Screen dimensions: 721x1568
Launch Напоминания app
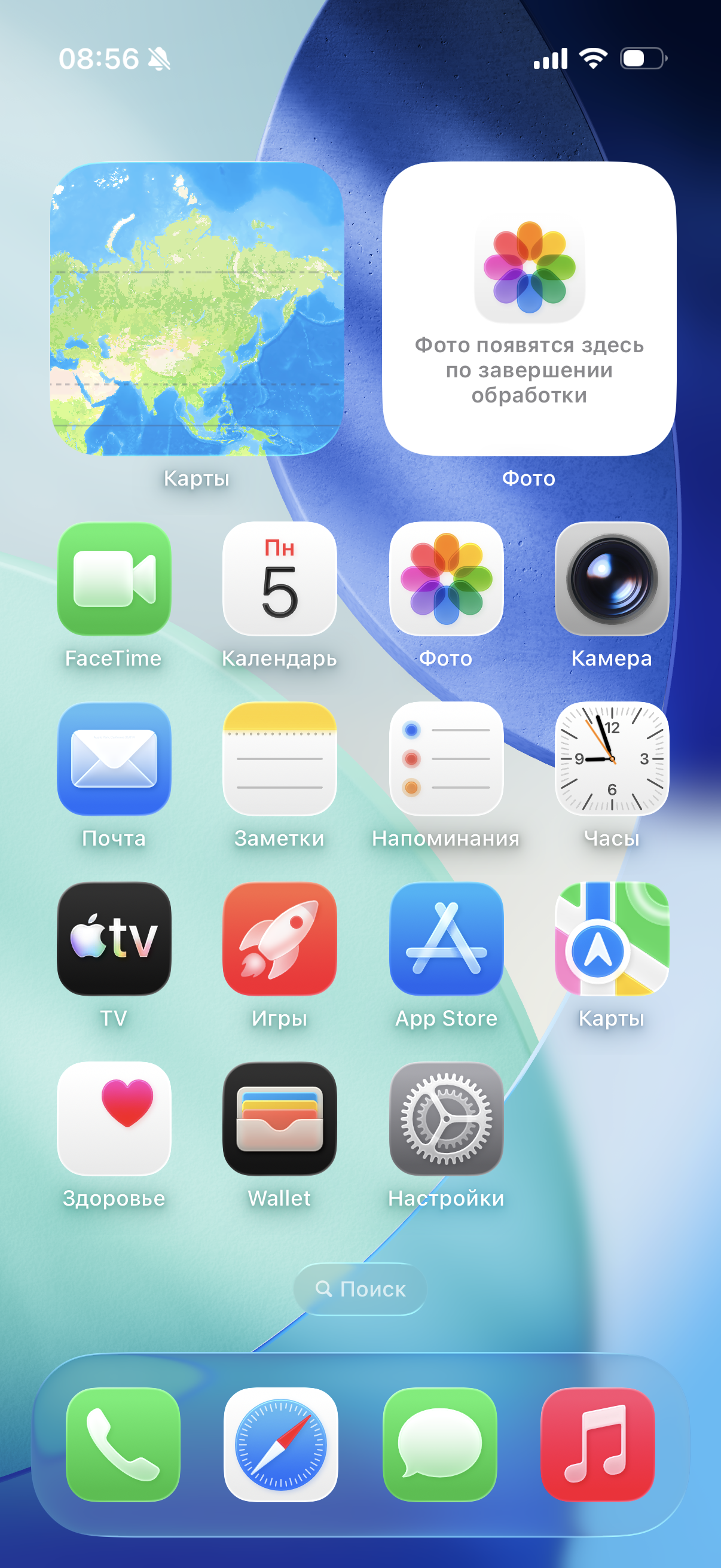pos(446,759)
